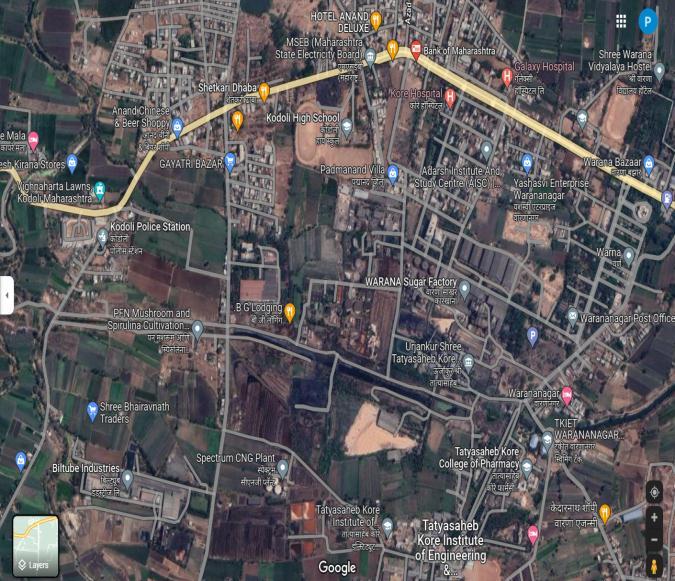Open the B G Lodging pin
The height and width of the screenshot is (581, 675).
pos(290,312)
